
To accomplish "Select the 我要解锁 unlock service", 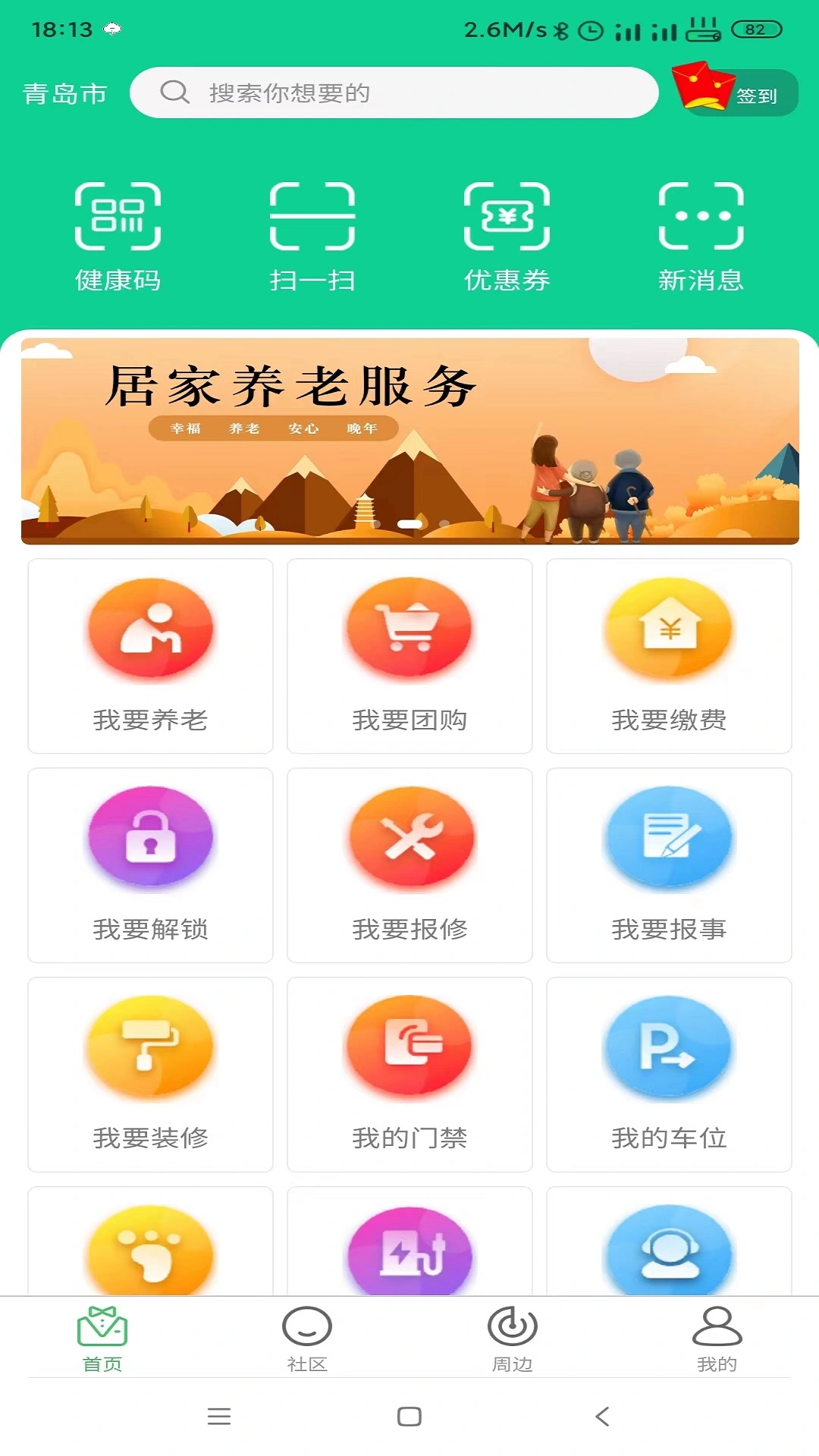I will pyautogui.click(x=150, y=864).
